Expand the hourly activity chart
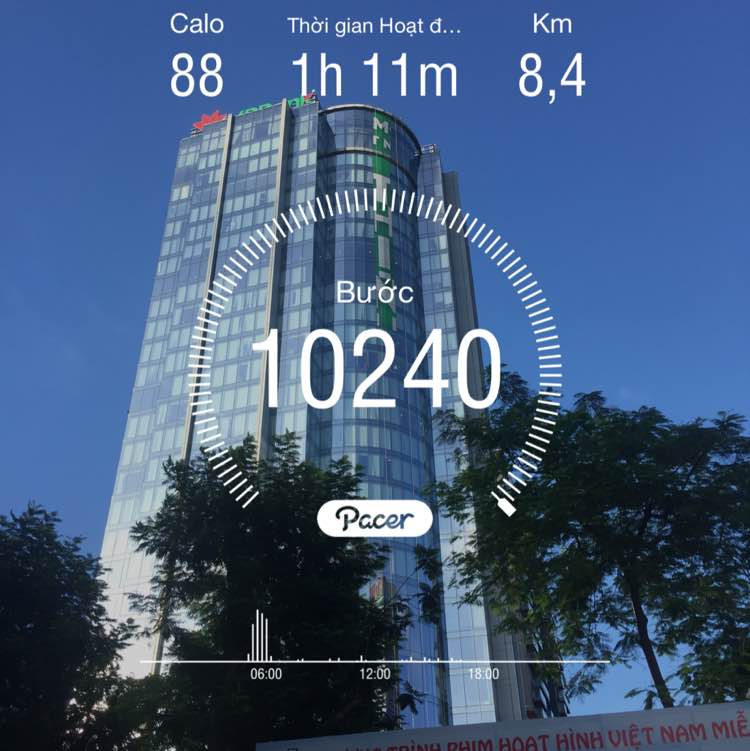Viewport: 750px width, 751px height. click(x=375, y=640)
